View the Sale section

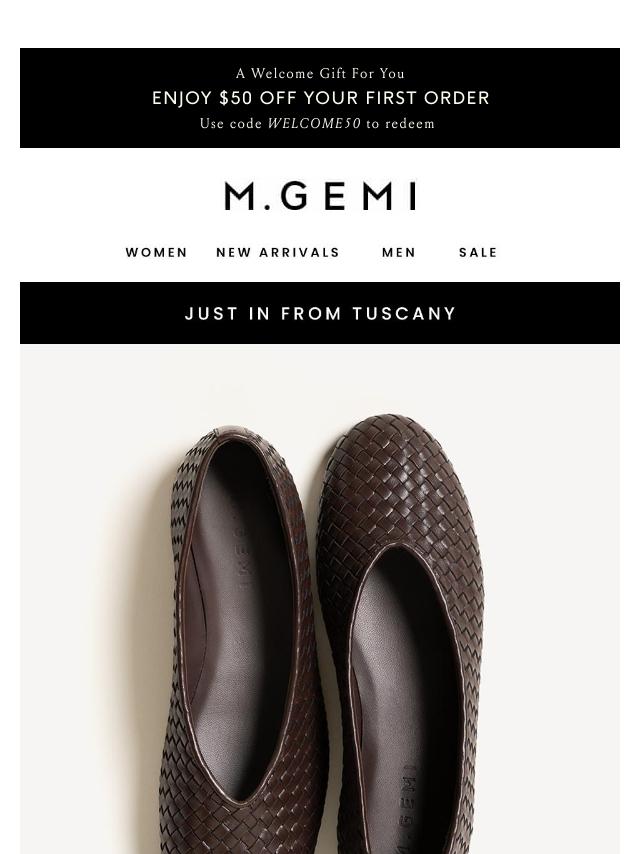point(478,253)
